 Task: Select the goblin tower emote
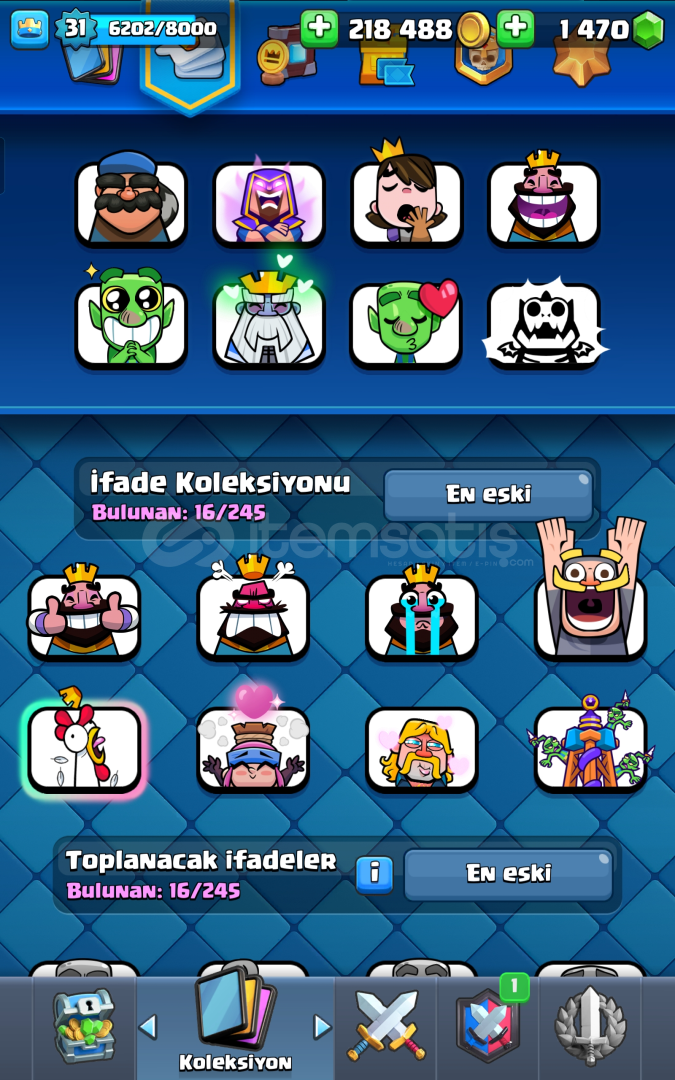(590, 744)
